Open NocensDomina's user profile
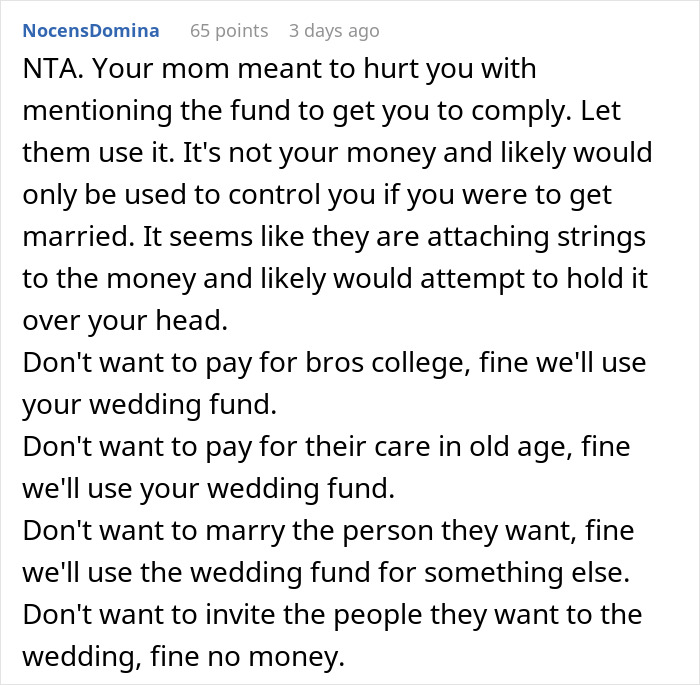This screenshot has height=685, width=700. point(91,31)
